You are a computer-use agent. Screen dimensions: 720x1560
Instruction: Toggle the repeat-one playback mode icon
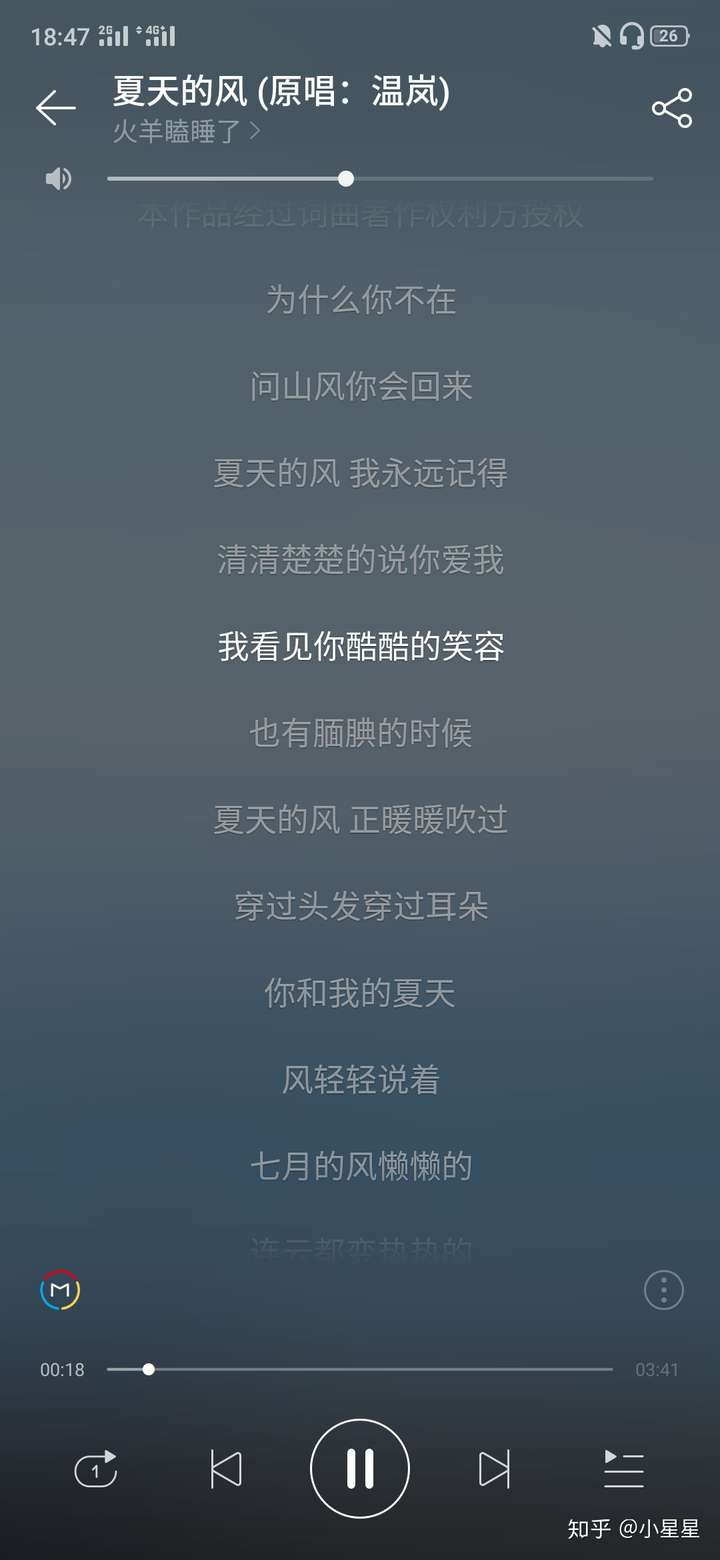coord(95,1468)
